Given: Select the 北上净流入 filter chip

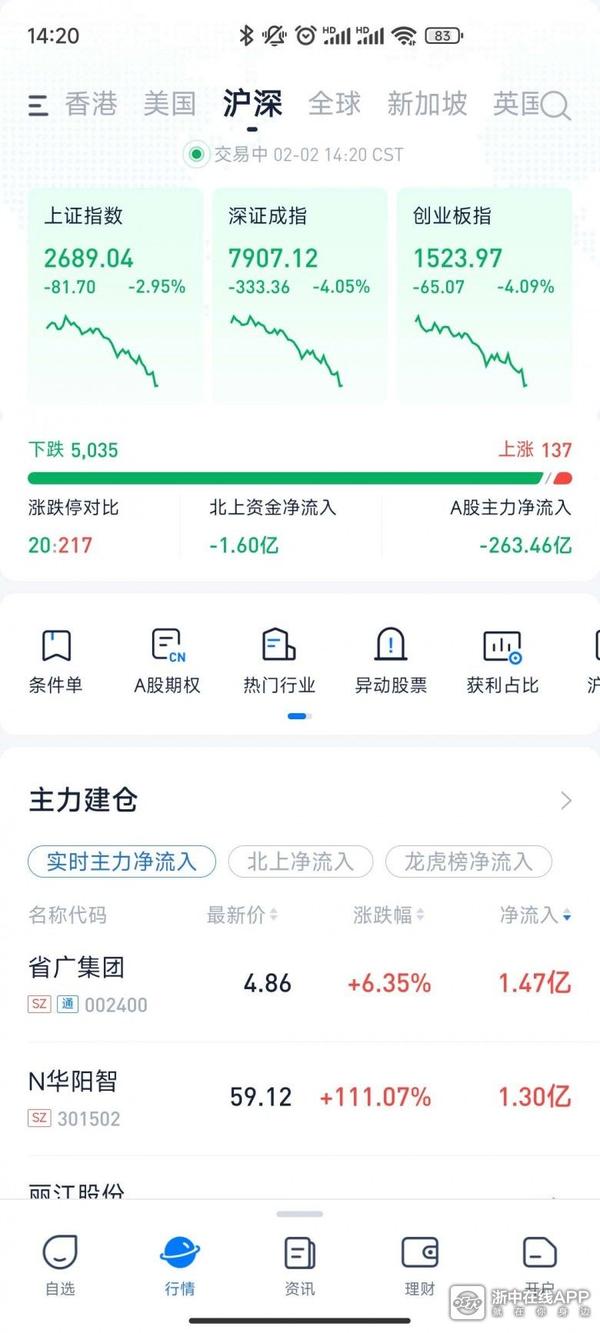Looking at the screenshot, I should click(x=300, y=861).
